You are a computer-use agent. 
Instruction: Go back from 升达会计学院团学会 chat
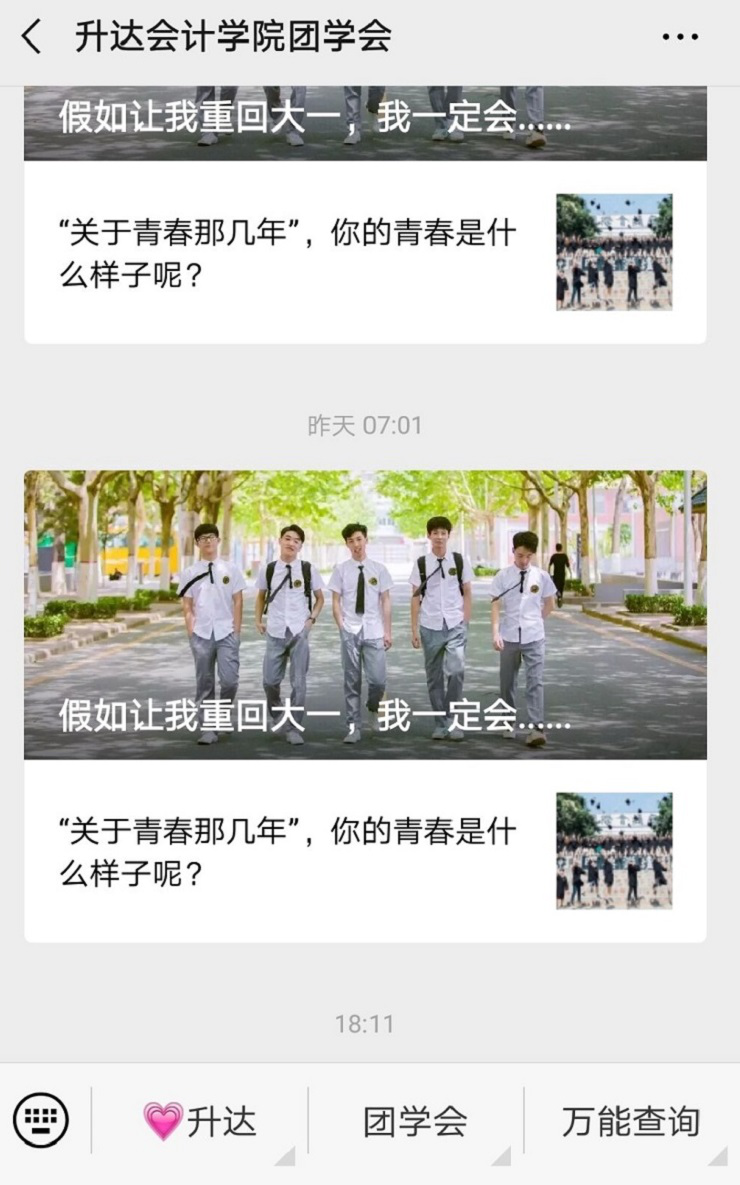32,38
